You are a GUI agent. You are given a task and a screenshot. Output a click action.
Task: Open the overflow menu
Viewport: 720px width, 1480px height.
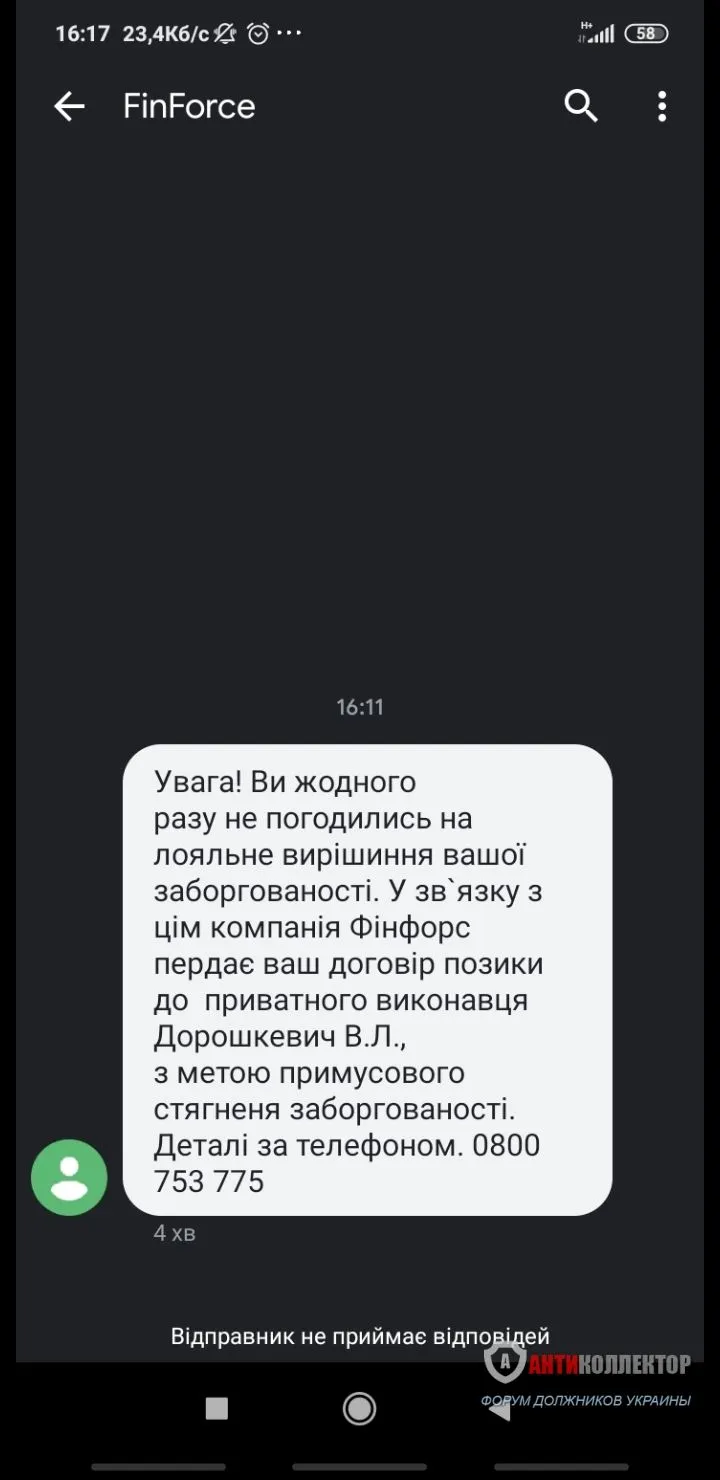click(661, 106)
